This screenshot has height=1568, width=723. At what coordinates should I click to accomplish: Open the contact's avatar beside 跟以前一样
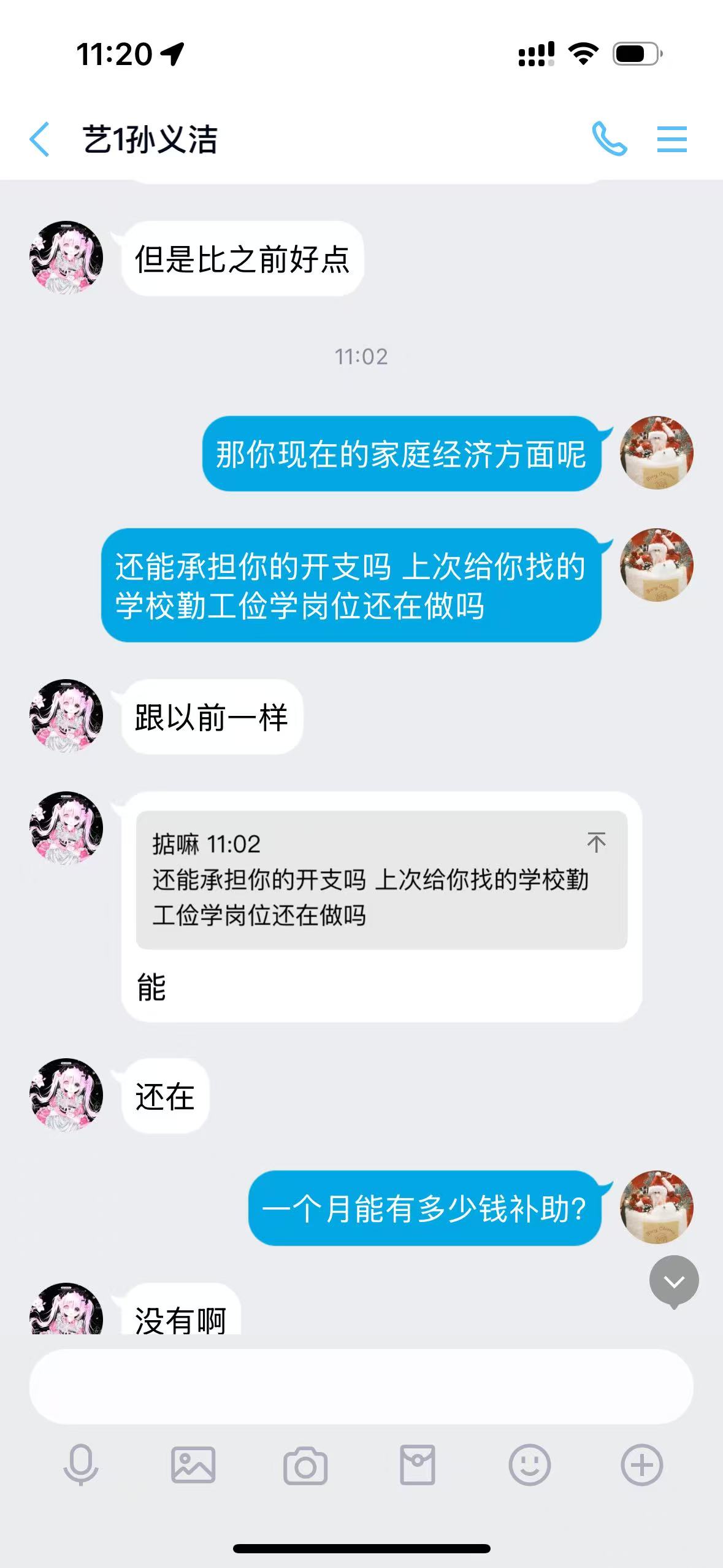tap(66, 716)
